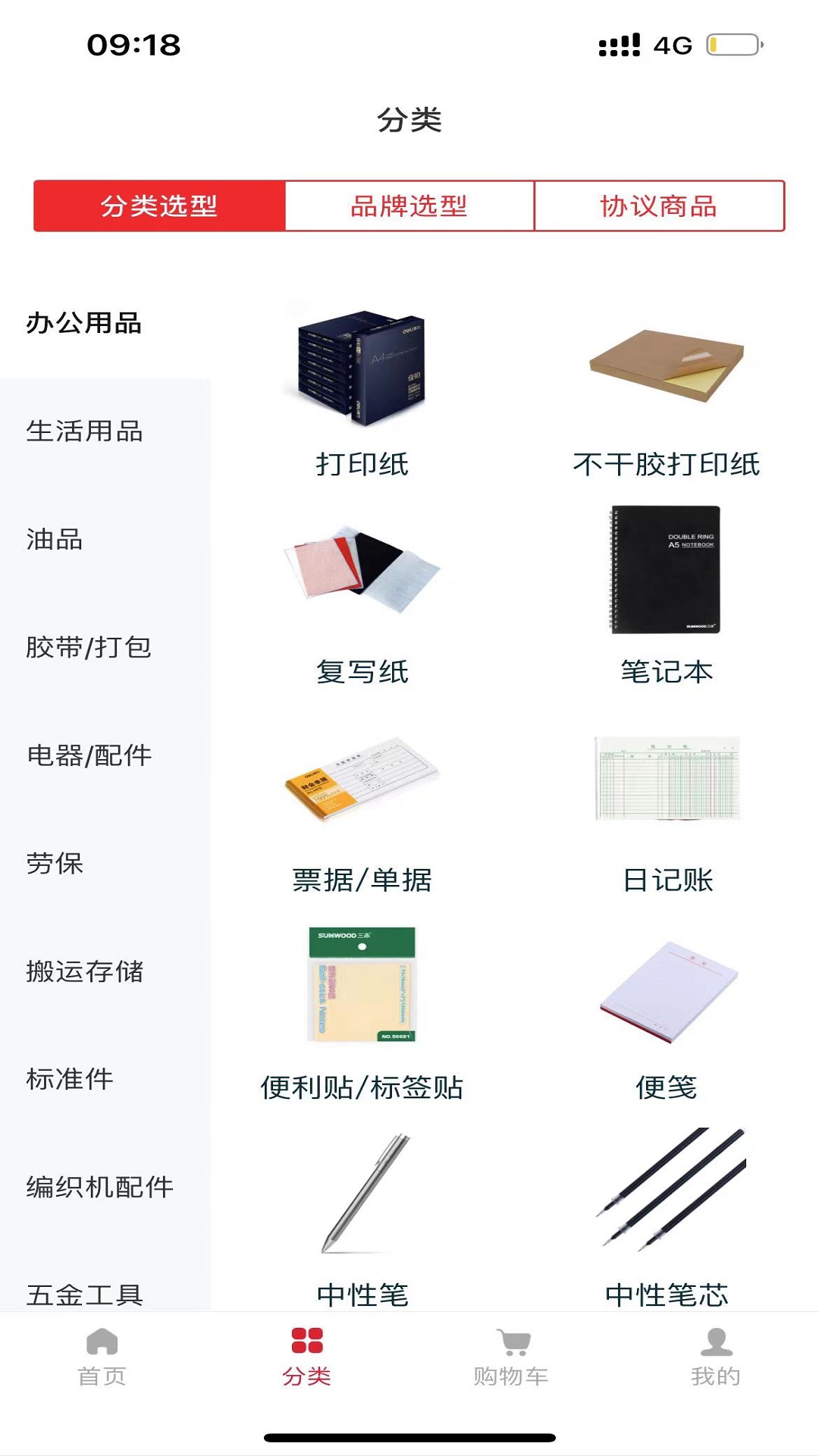Switch to the 我的 tab
The image size is (819, 1456).
(716, 1356)
